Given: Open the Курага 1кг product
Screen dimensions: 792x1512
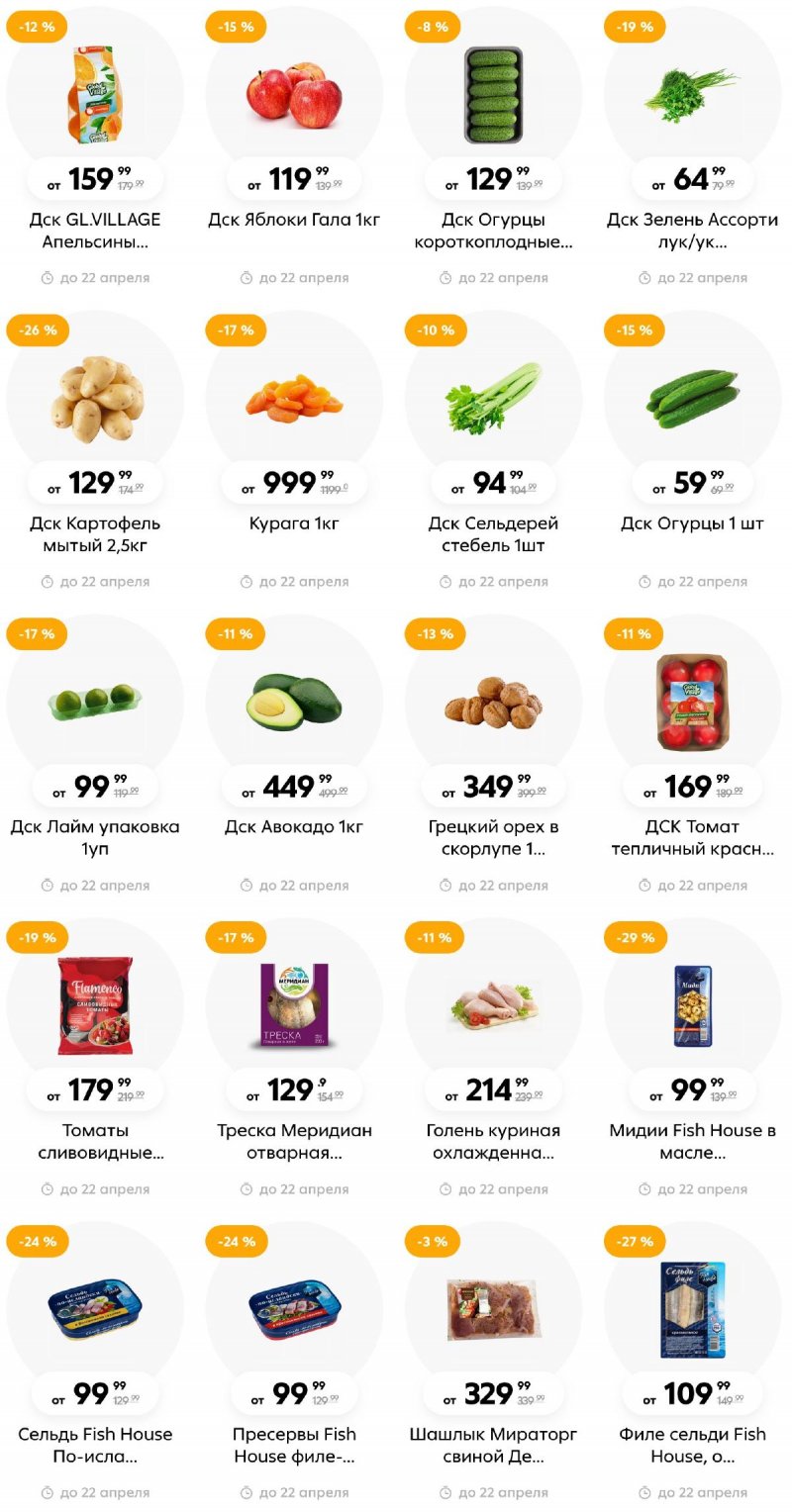Looking at the screenshot, I should coord(294,398).
